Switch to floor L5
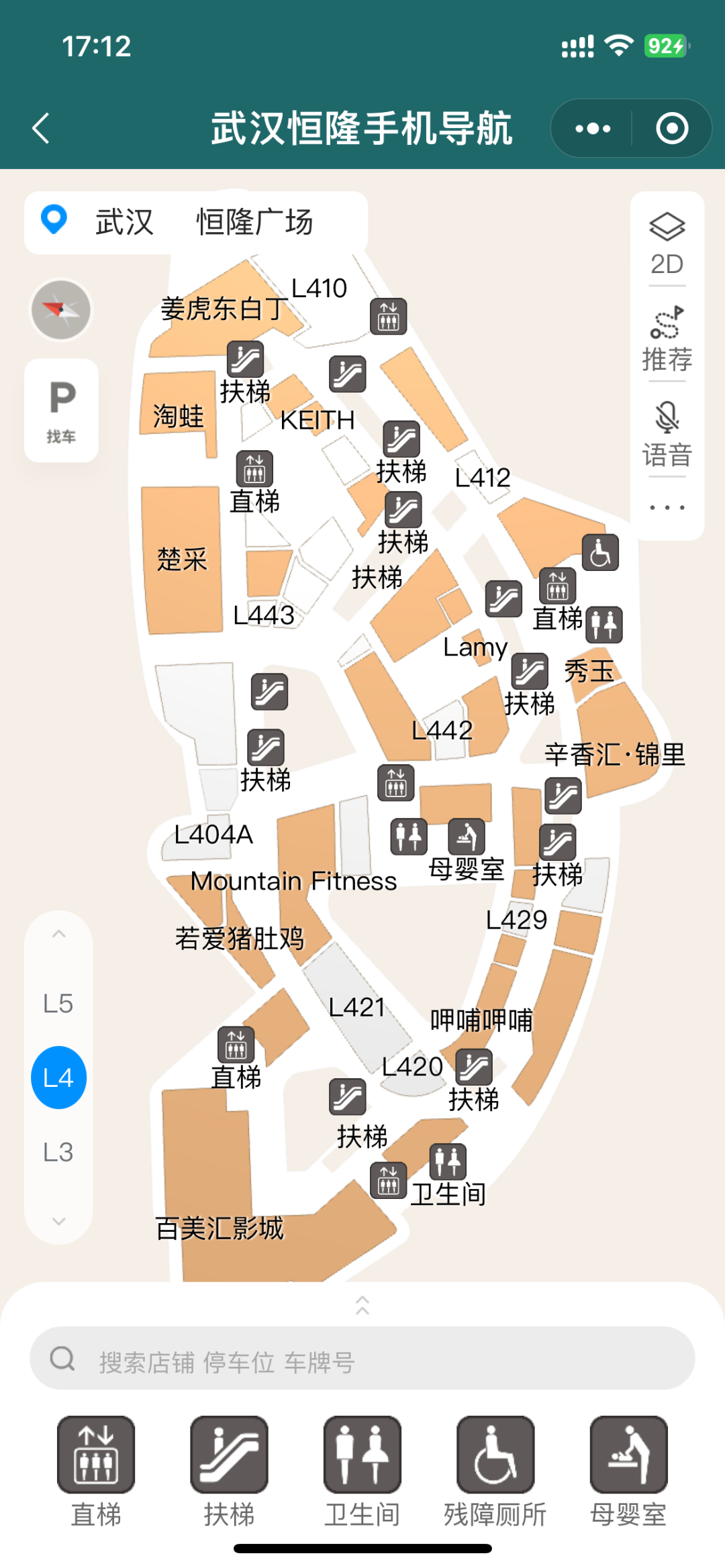 (x=58, y=1003)
